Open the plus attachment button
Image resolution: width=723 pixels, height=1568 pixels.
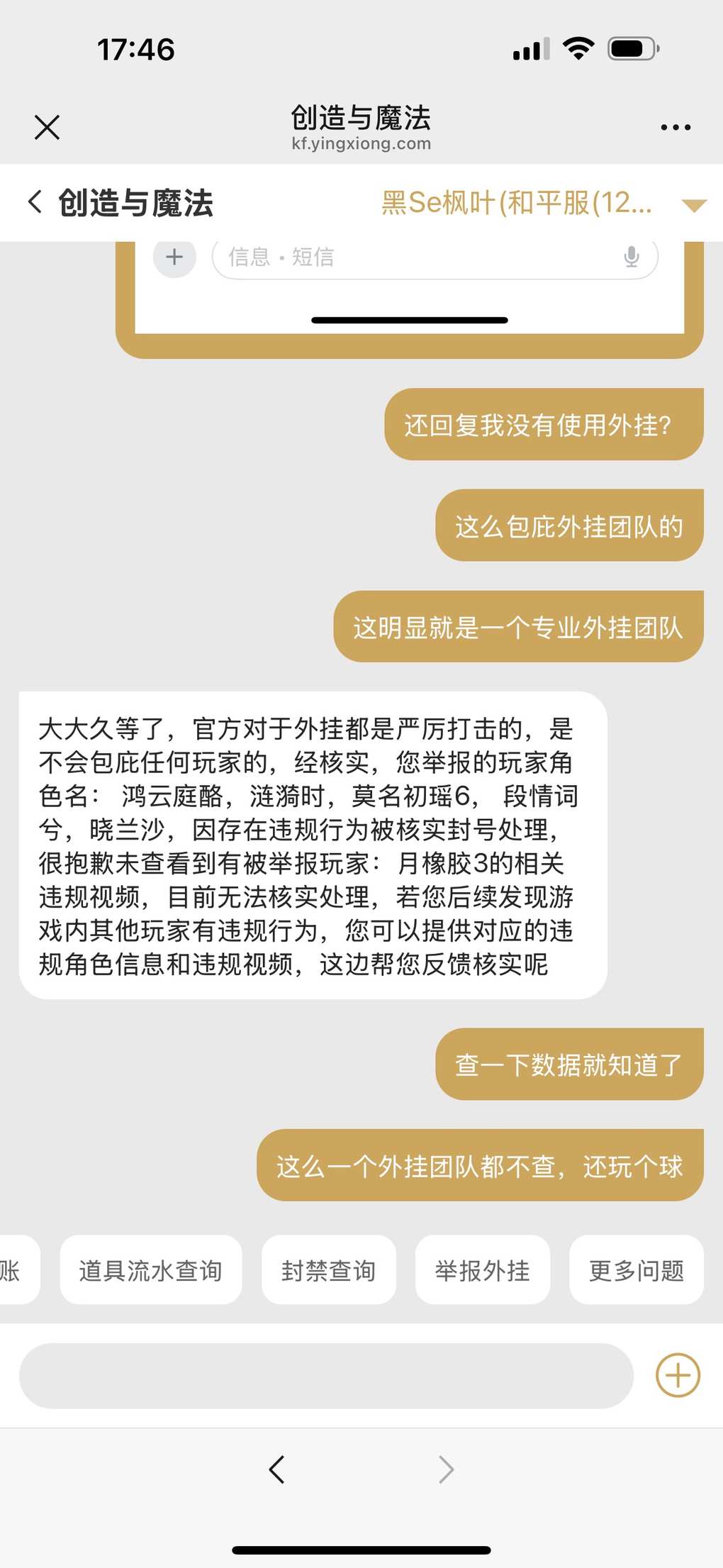coord(678,1376)
